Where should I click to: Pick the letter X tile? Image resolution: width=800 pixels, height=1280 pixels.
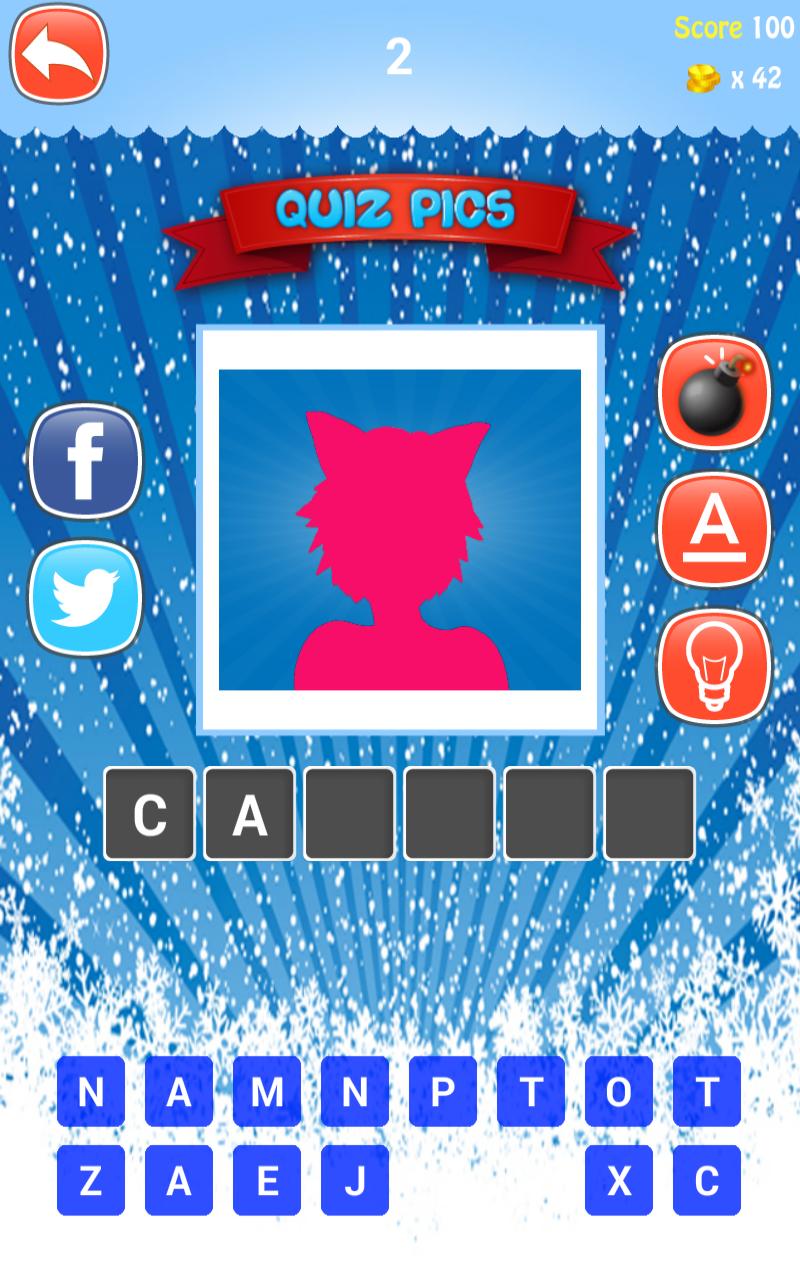pos(619,1180)
